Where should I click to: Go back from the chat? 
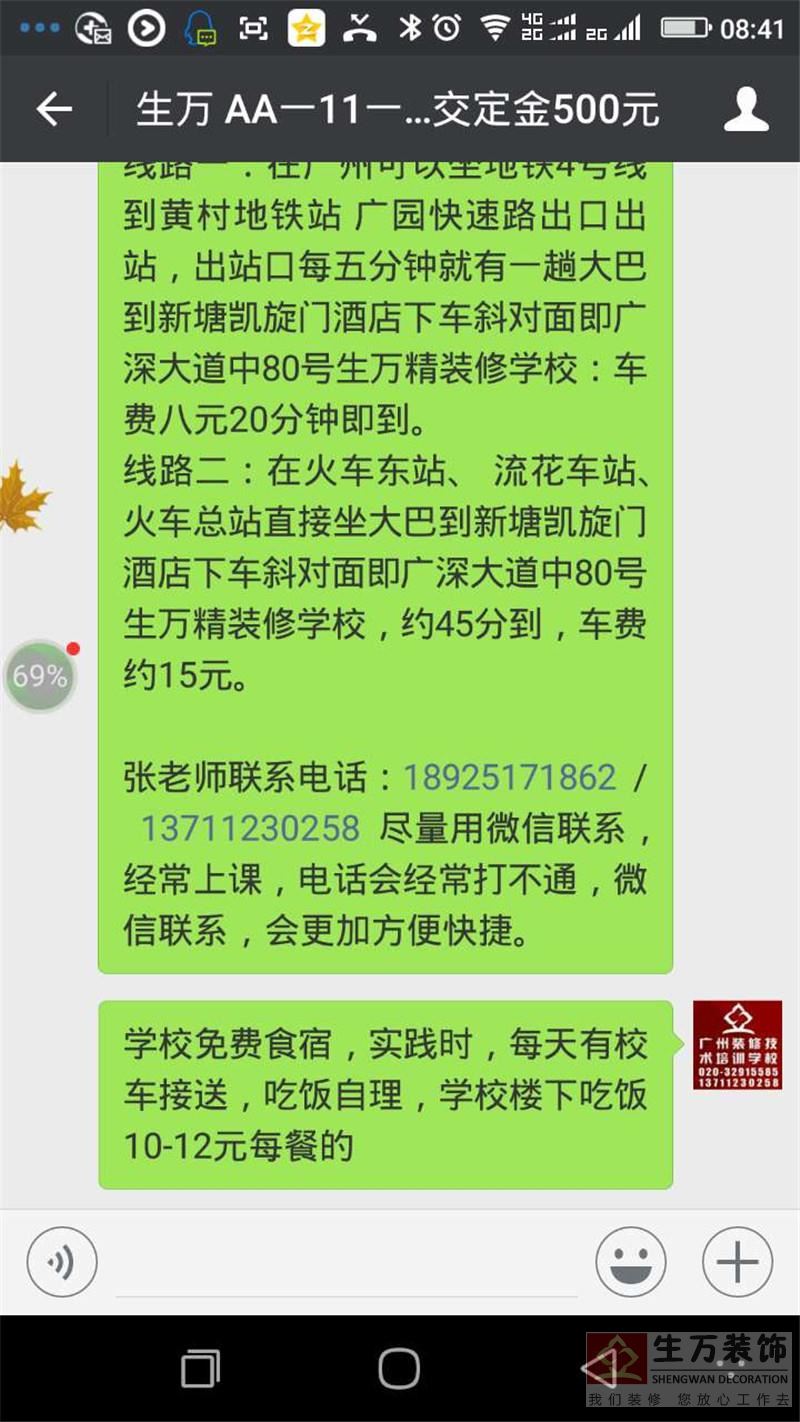point(54,109)
